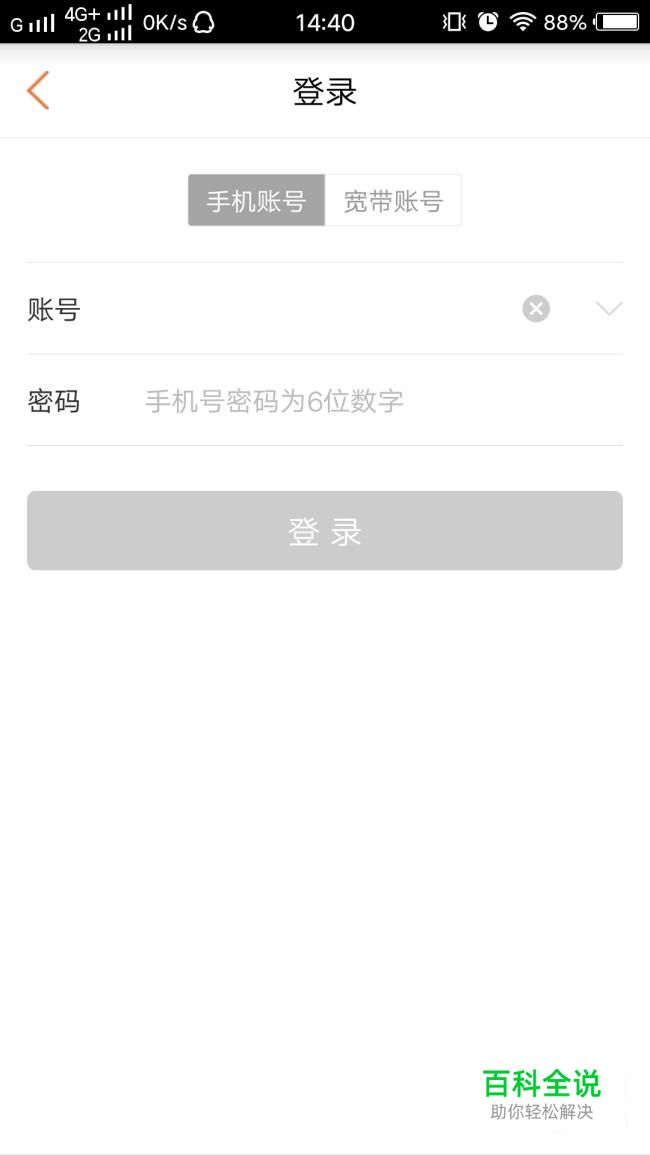Image resolution: width=650 pixels, height=1155 pixels.
Task: Go back using the orange arrow
Action: (38, 91)
